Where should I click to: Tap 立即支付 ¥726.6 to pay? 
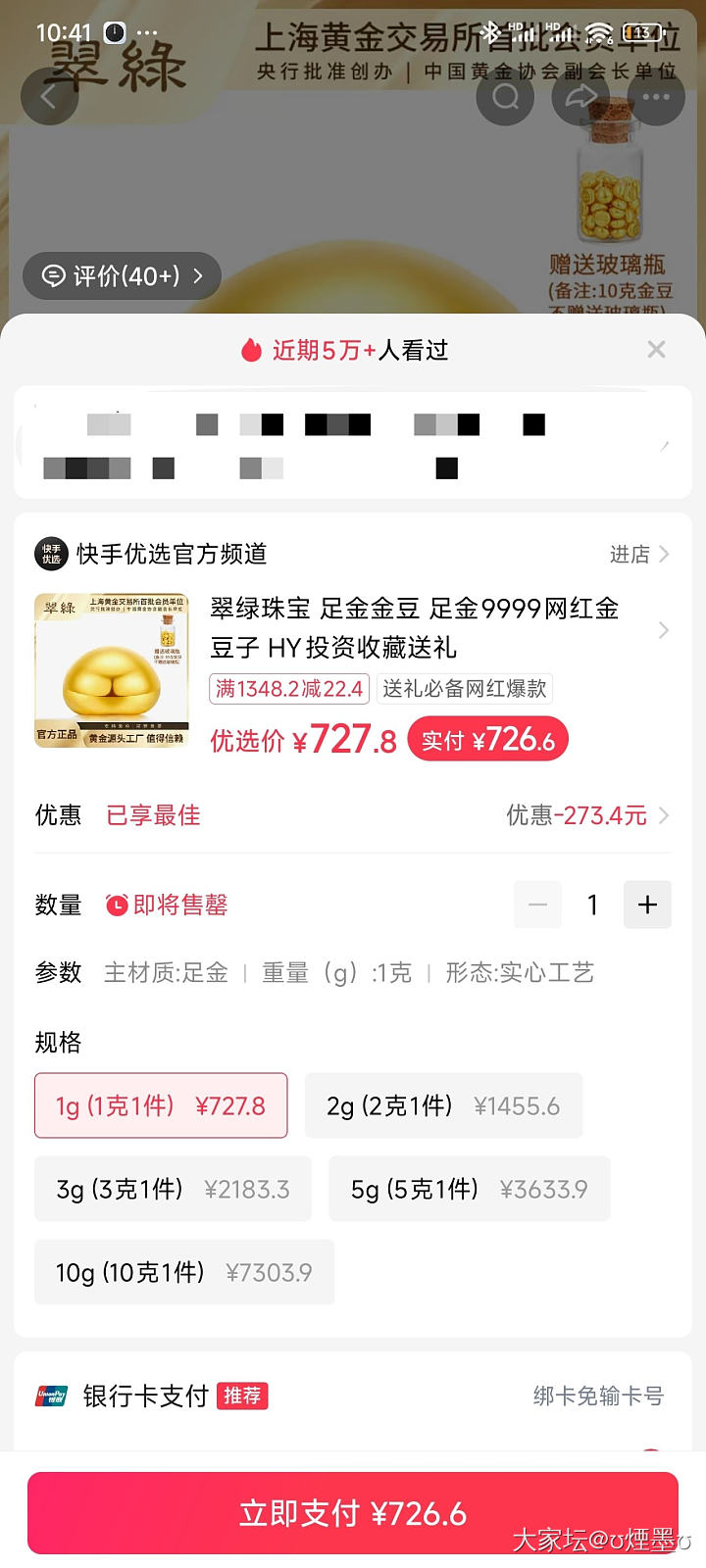353,1513
